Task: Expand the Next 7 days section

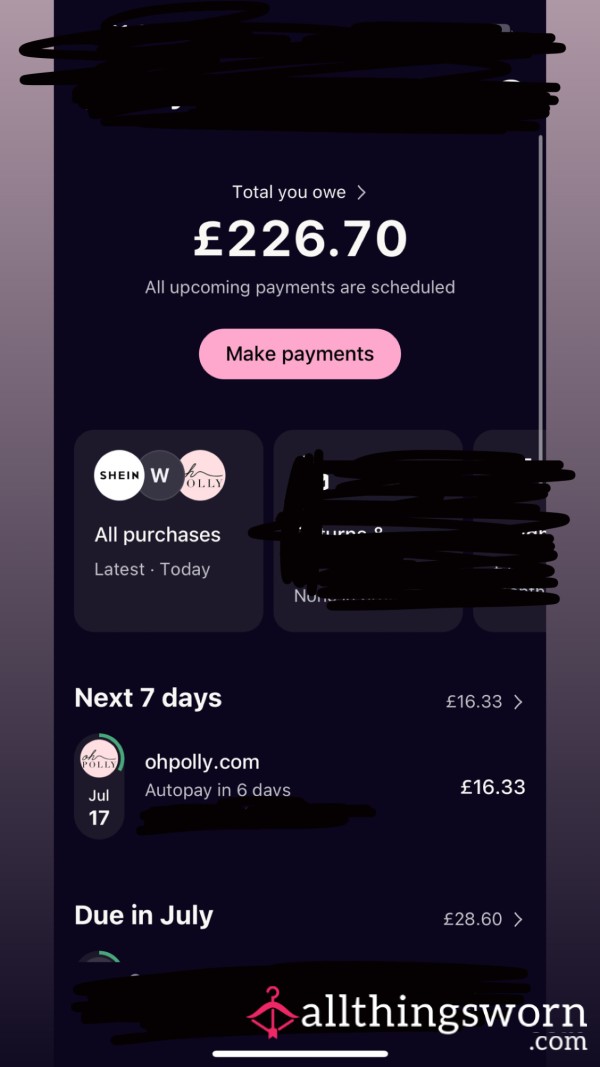Action: [484, 702]
